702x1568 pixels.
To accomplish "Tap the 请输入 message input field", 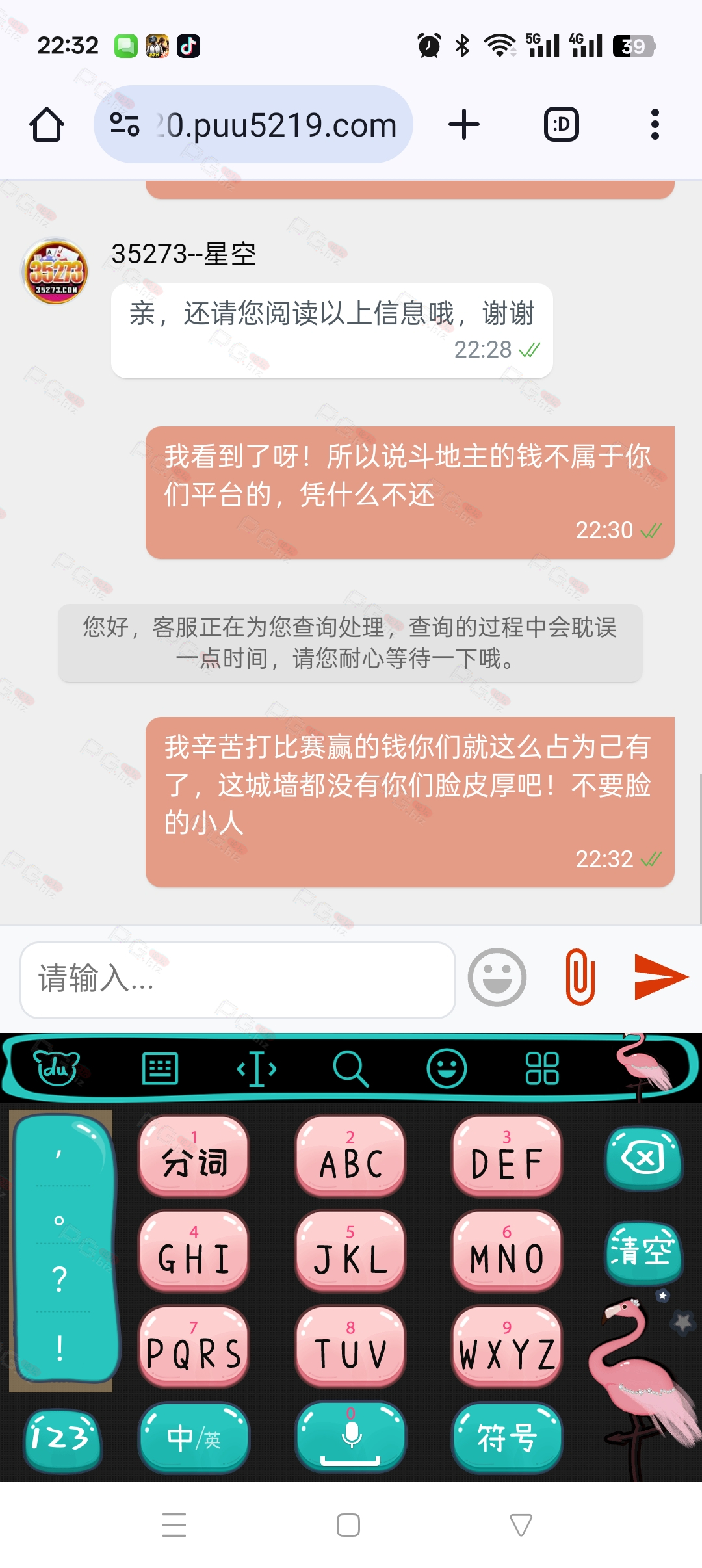I will [238, 980].
